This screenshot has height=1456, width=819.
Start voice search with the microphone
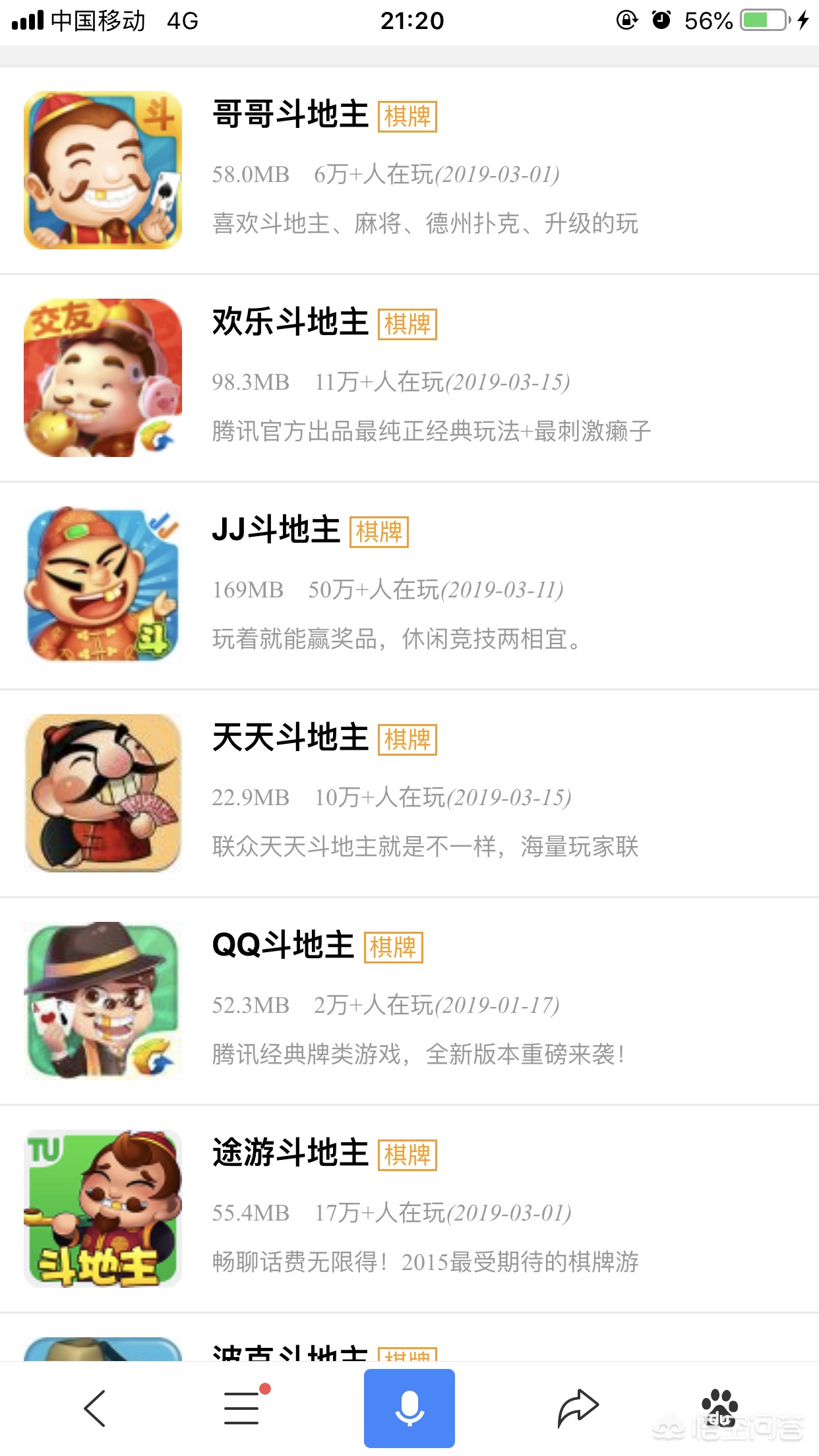409,1408
